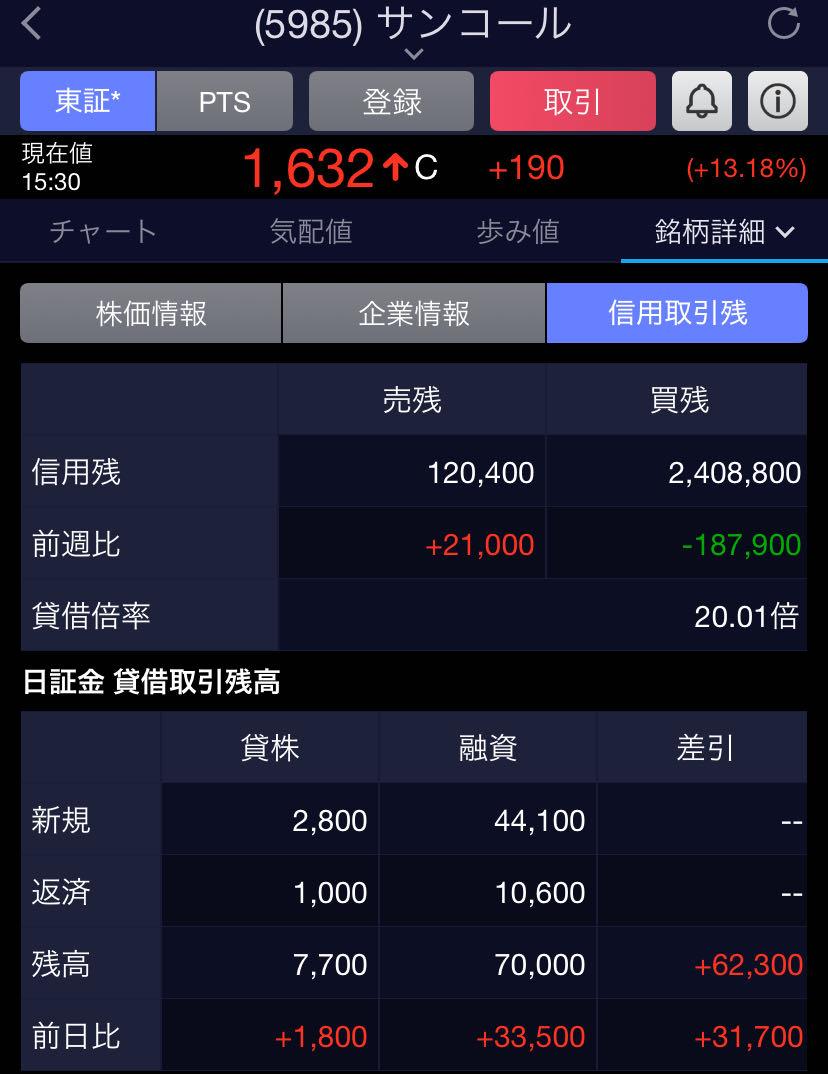Expand the stock name dropdown chevron

pyautogui.click(x=414, y=53)
